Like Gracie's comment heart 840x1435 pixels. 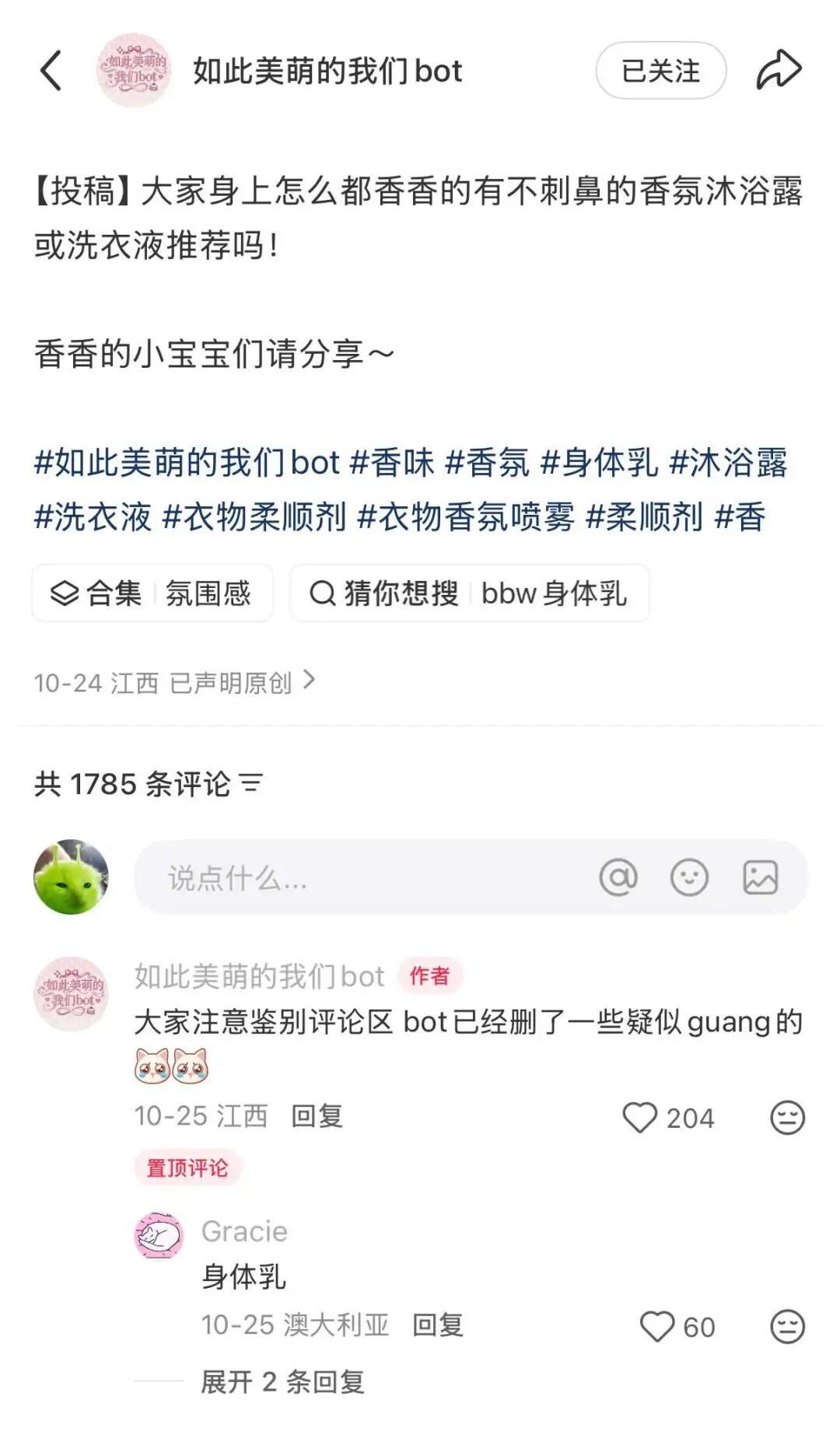[x=661, y=1328]
